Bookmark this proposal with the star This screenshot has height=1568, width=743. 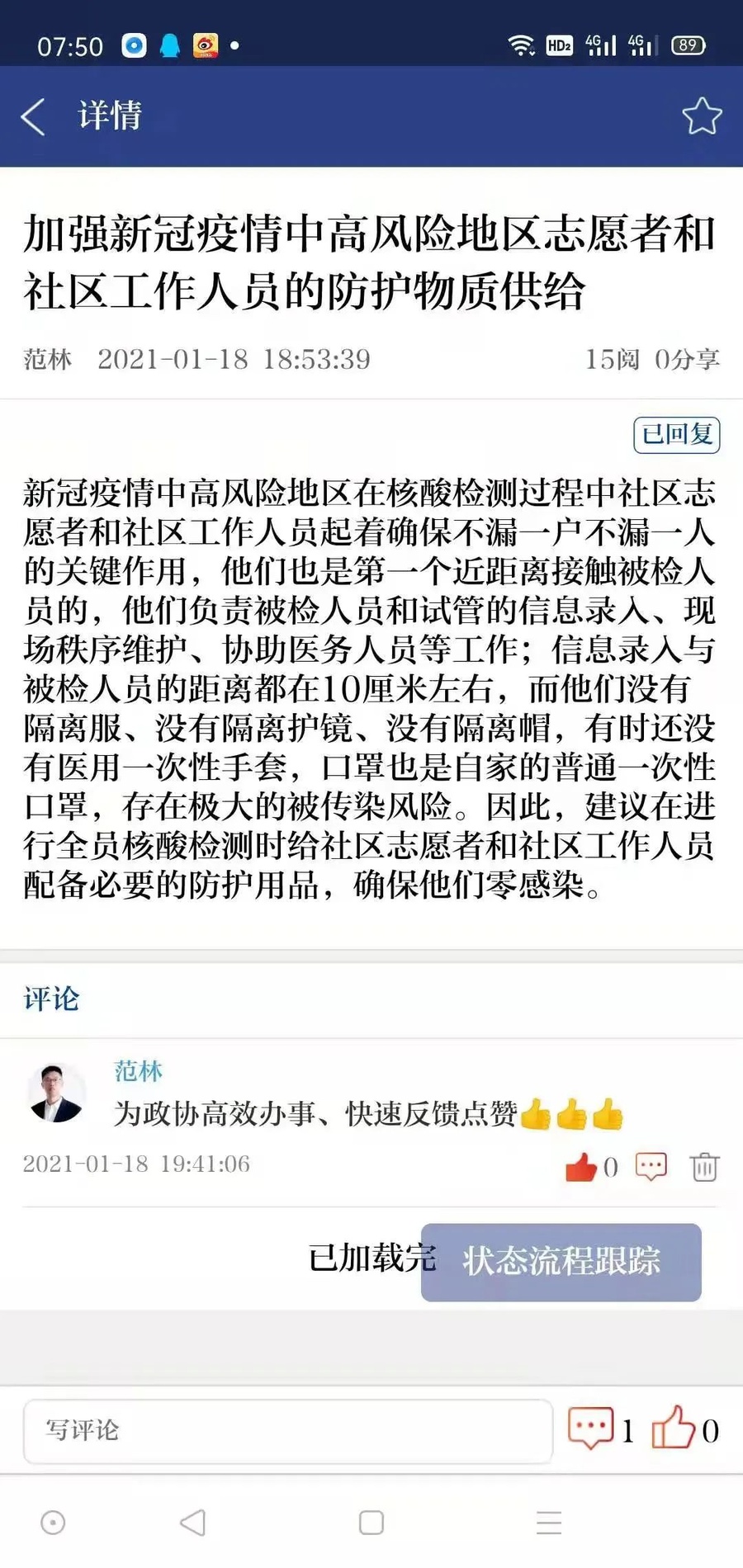pos(702,116)
